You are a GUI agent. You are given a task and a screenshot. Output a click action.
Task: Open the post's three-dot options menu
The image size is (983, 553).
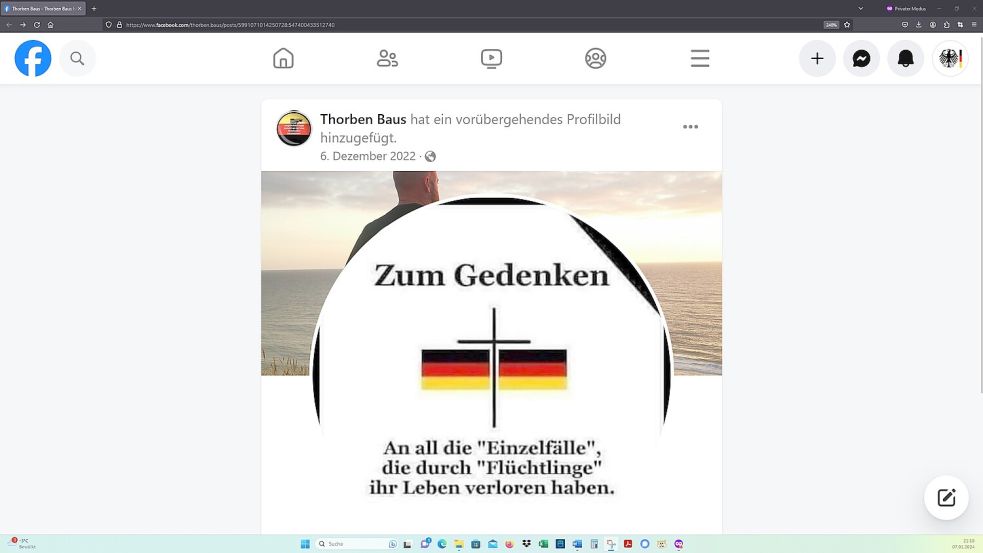click(x=690, y=127)
